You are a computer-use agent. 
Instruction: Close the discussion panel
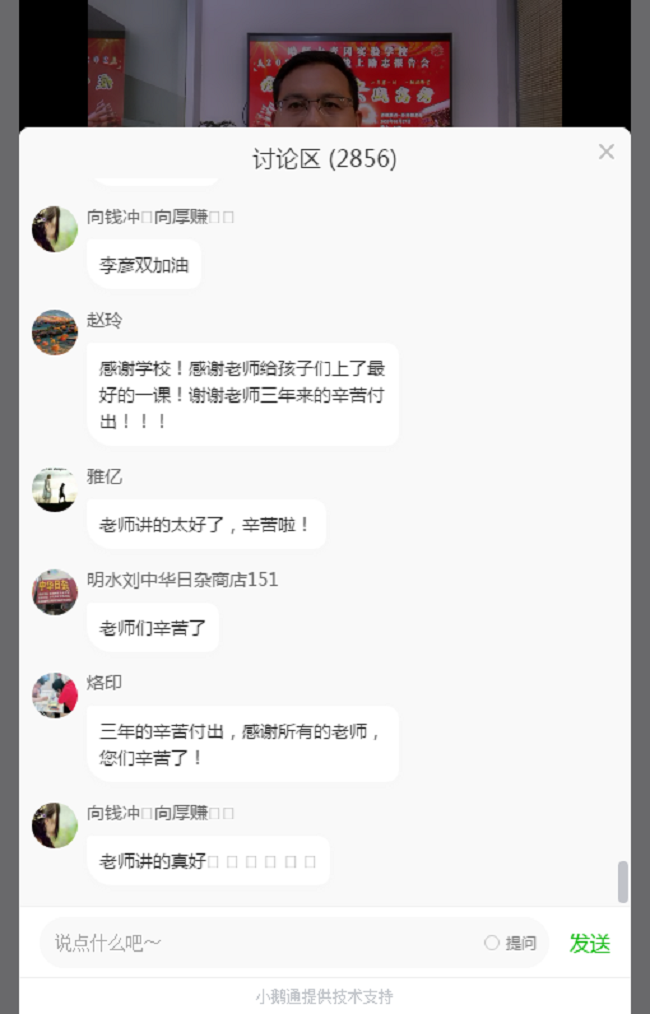click(x=606, y=152)
